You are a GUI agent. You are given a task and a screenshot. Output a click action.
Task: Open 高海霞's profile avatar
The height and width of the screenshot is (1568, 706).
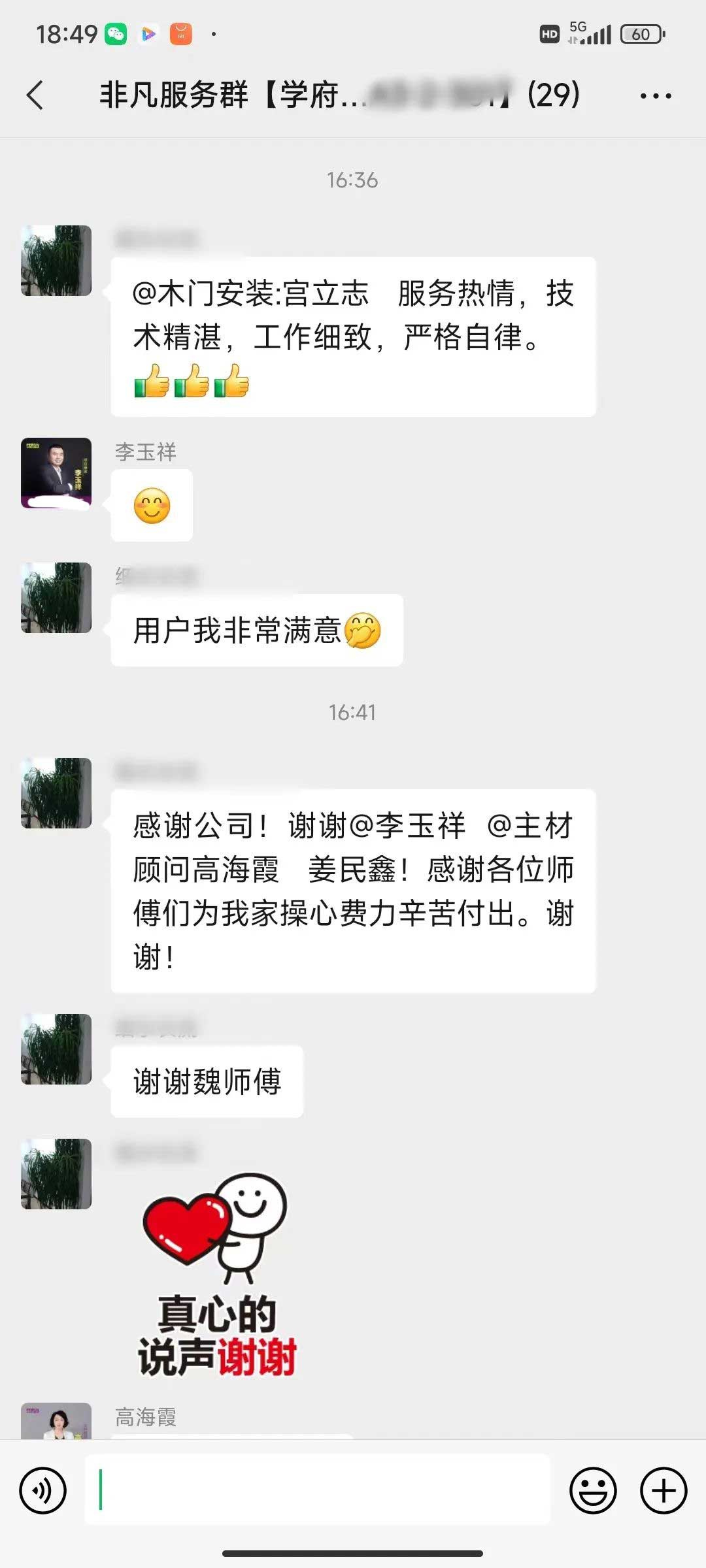[56, 1420]
